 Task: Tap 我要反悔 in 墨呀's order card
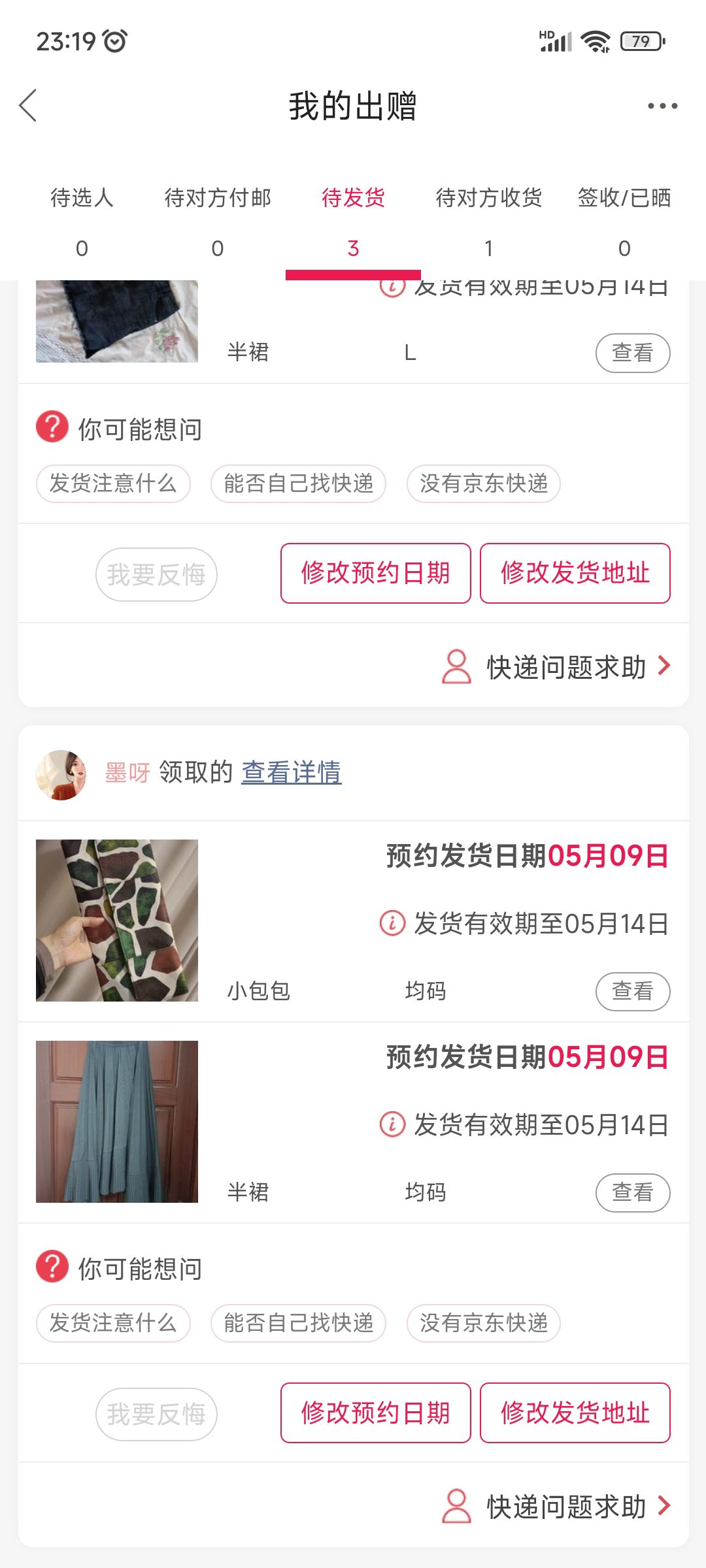click(x=156, y=1414)
